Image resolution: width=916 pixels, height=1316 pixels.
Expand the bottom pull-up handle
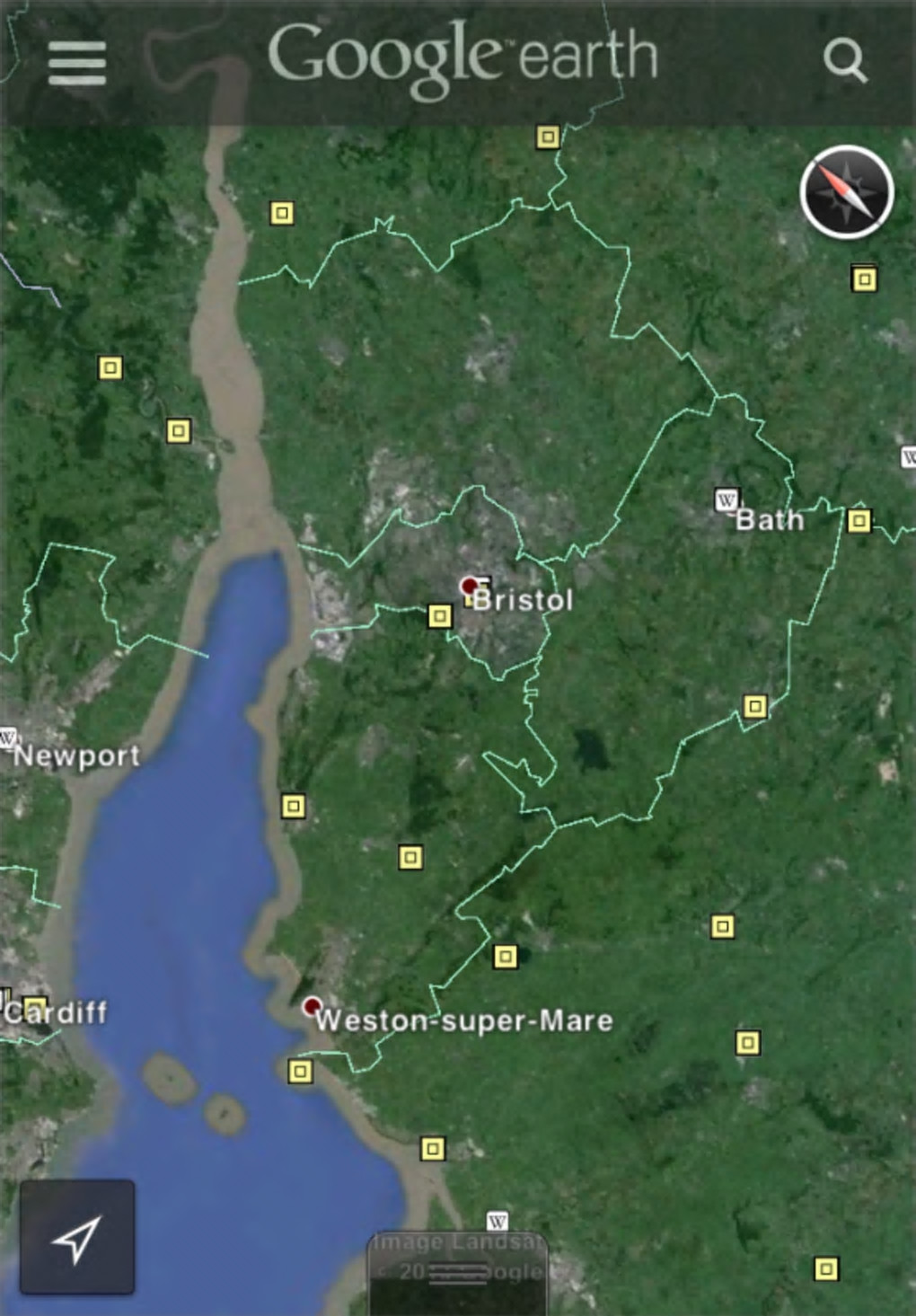pyautogui.click(x=457, y=1272)
